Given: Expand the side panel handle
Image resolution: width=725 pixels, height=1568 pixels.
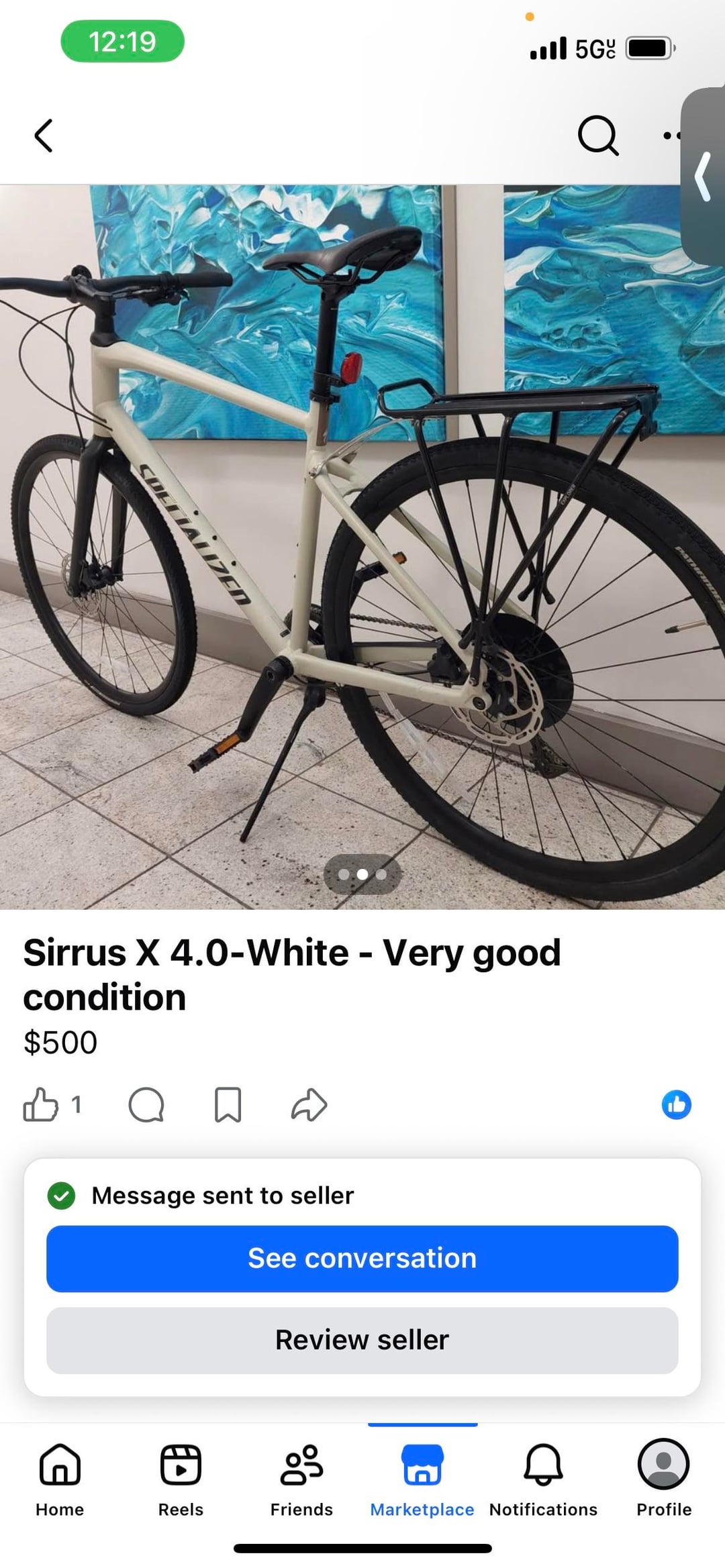Looking at the screenshot, I should [x=704, y=176].
